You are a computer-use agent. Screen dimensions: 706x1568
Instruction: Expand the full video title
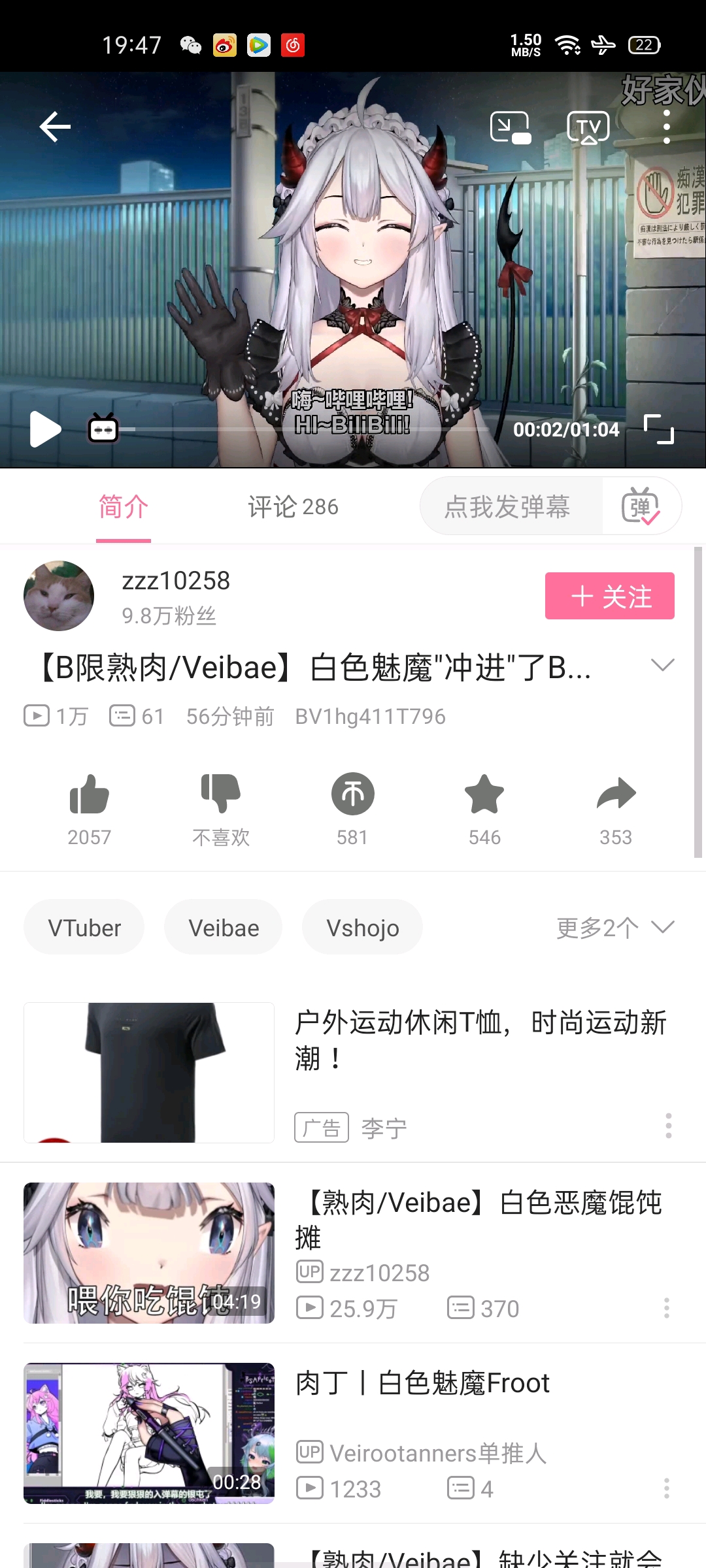tap(662, 666)
